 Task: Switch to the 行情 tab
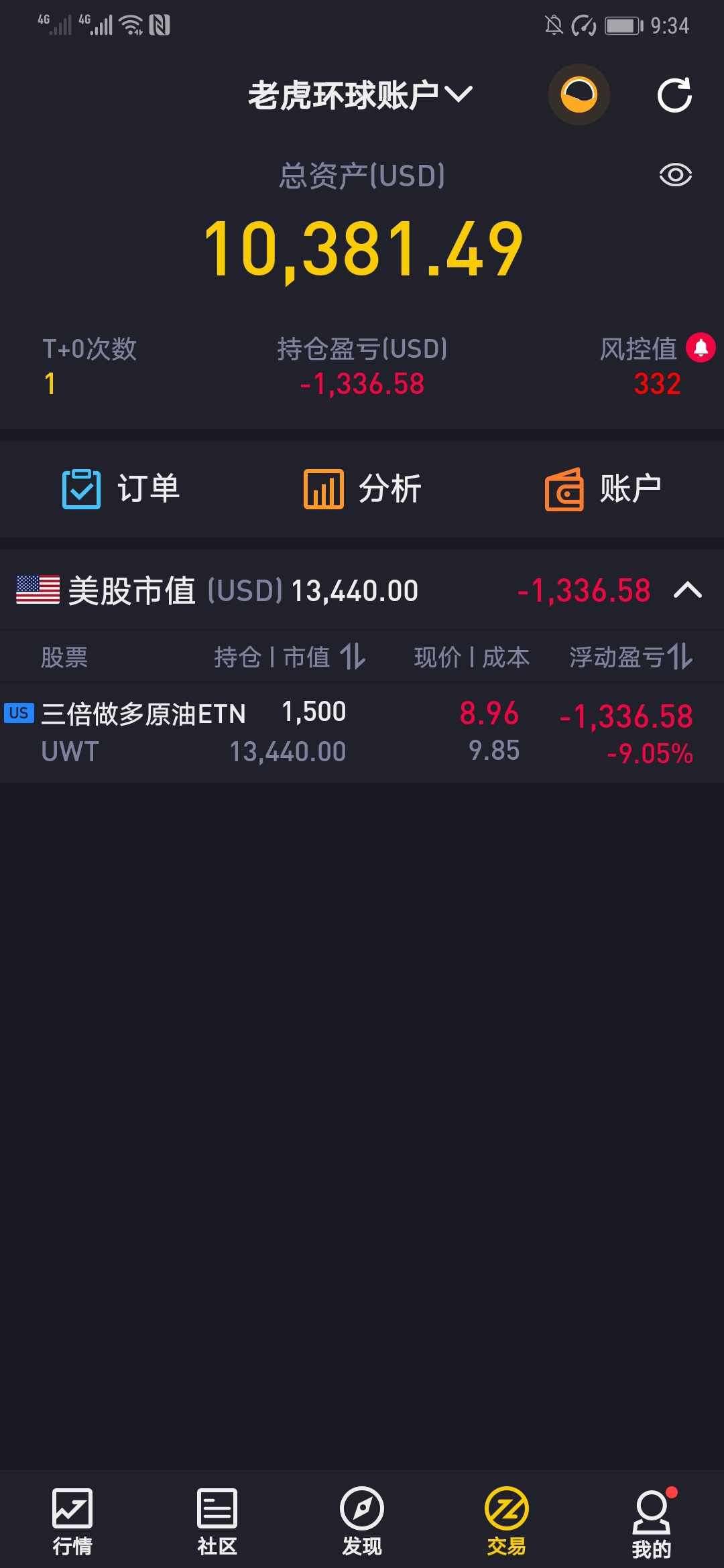point(72,1522)
